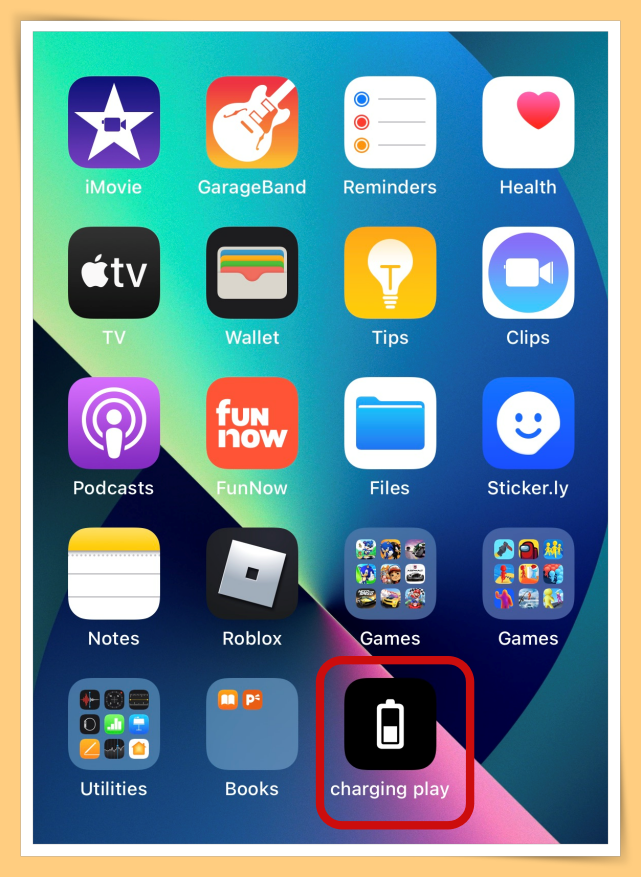Open the Reminders app
The width and height of the screenshot is (641, 877).
[390, 122]
